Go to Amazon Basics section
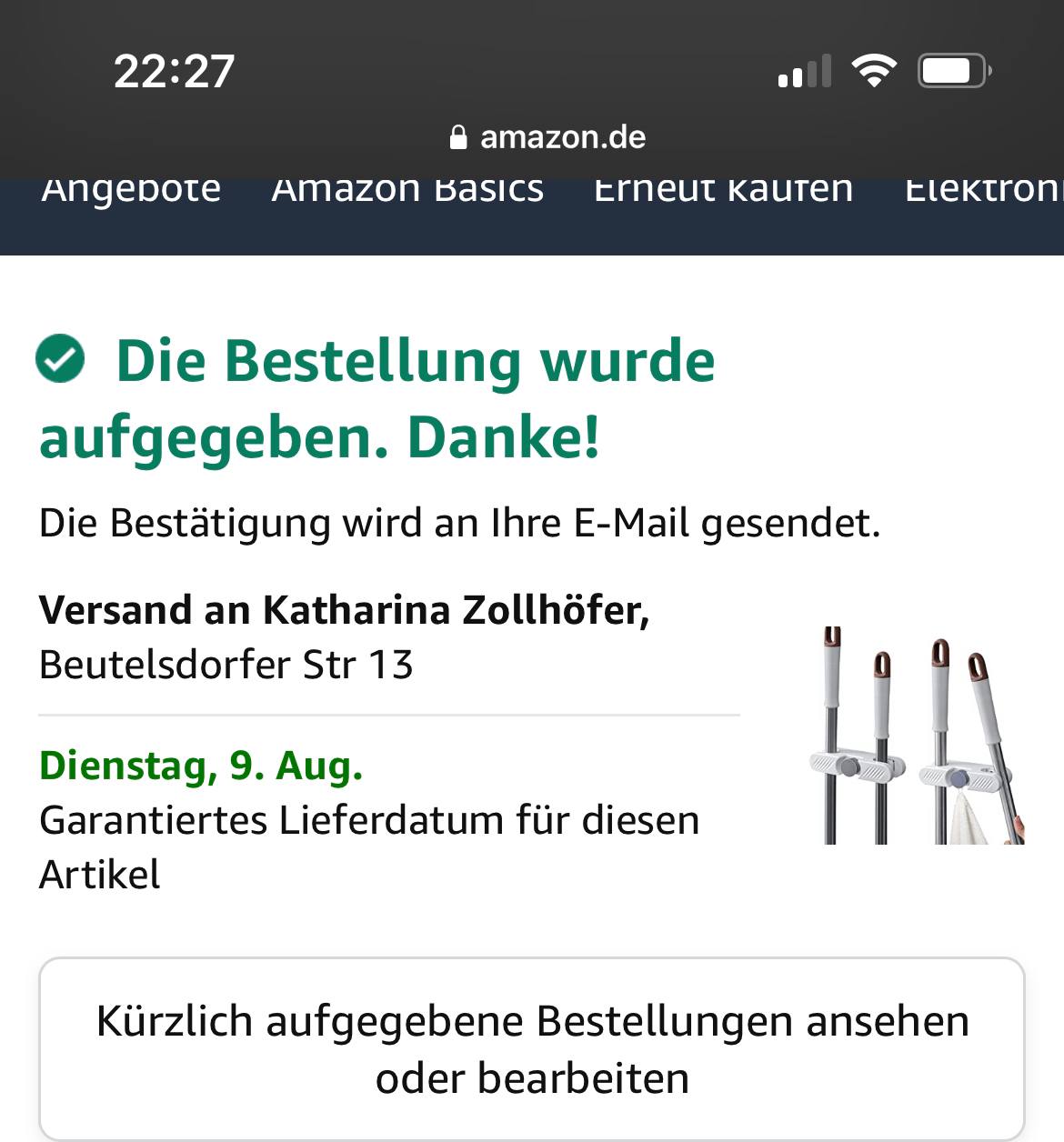The height and width of the screenshot is (1142, 1064). coord(407,193)
